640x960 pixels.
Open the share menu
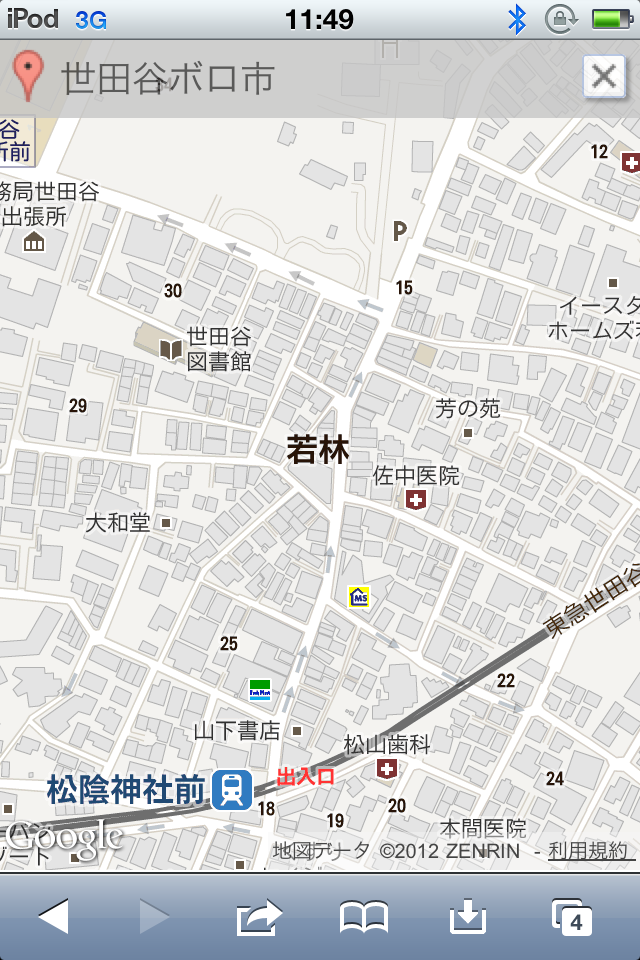pyautogui.click(x=260, y=916)
